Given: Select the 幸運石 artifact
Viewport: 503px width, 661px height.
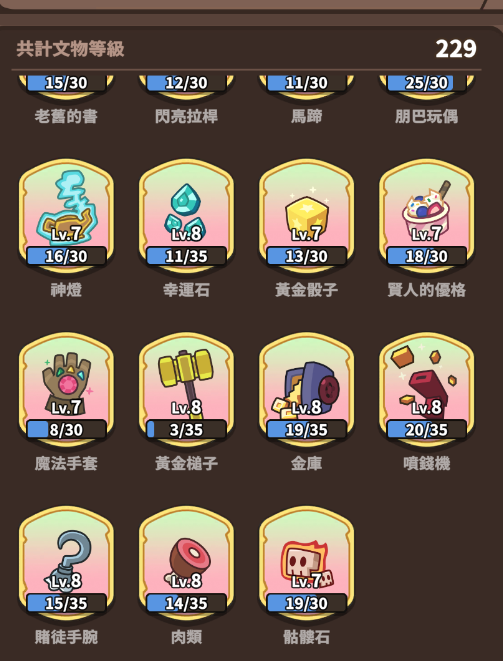Looking at the screenshot, I should tap(186, 216).
